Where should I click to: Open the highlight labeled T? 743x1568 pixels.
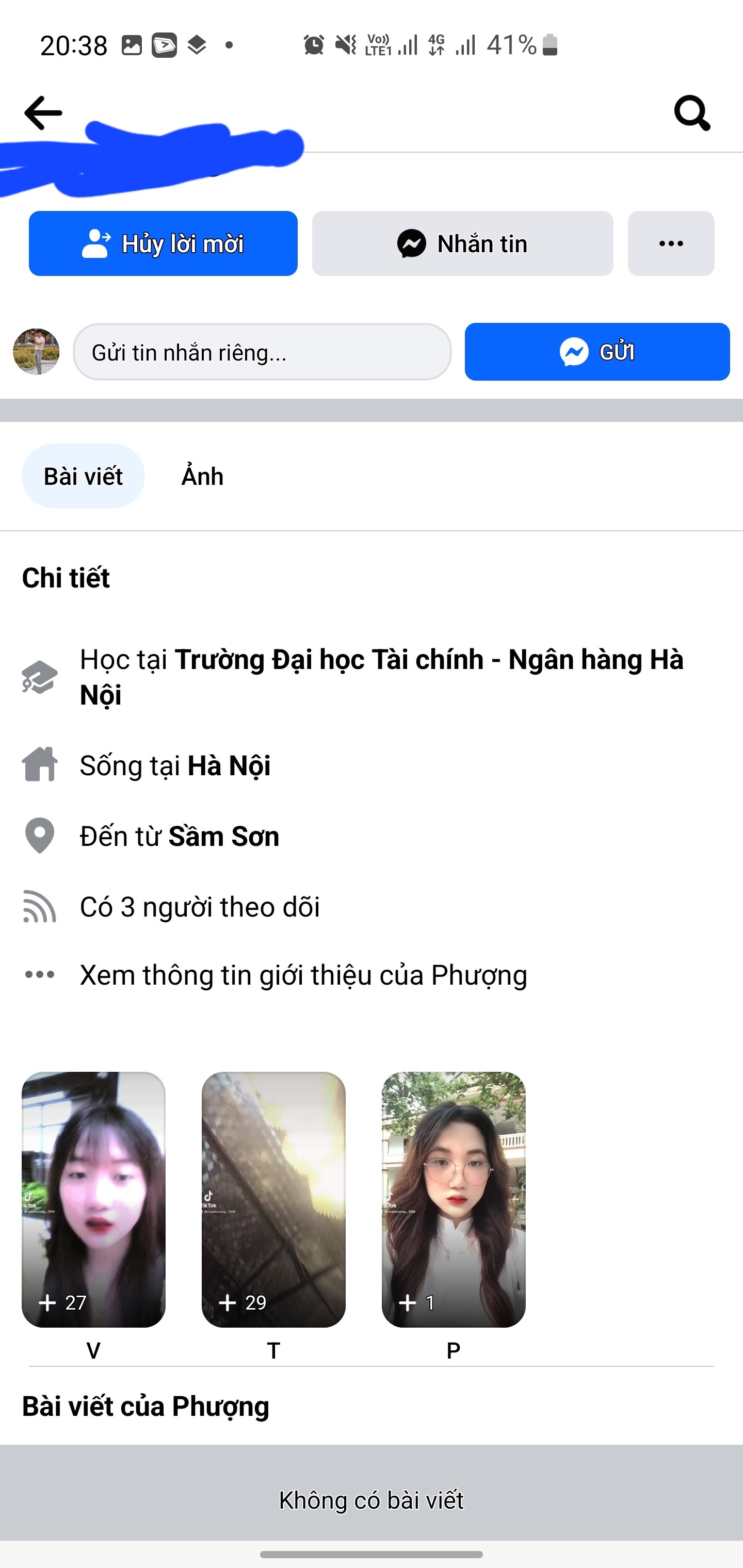(x=273, y=1199)
